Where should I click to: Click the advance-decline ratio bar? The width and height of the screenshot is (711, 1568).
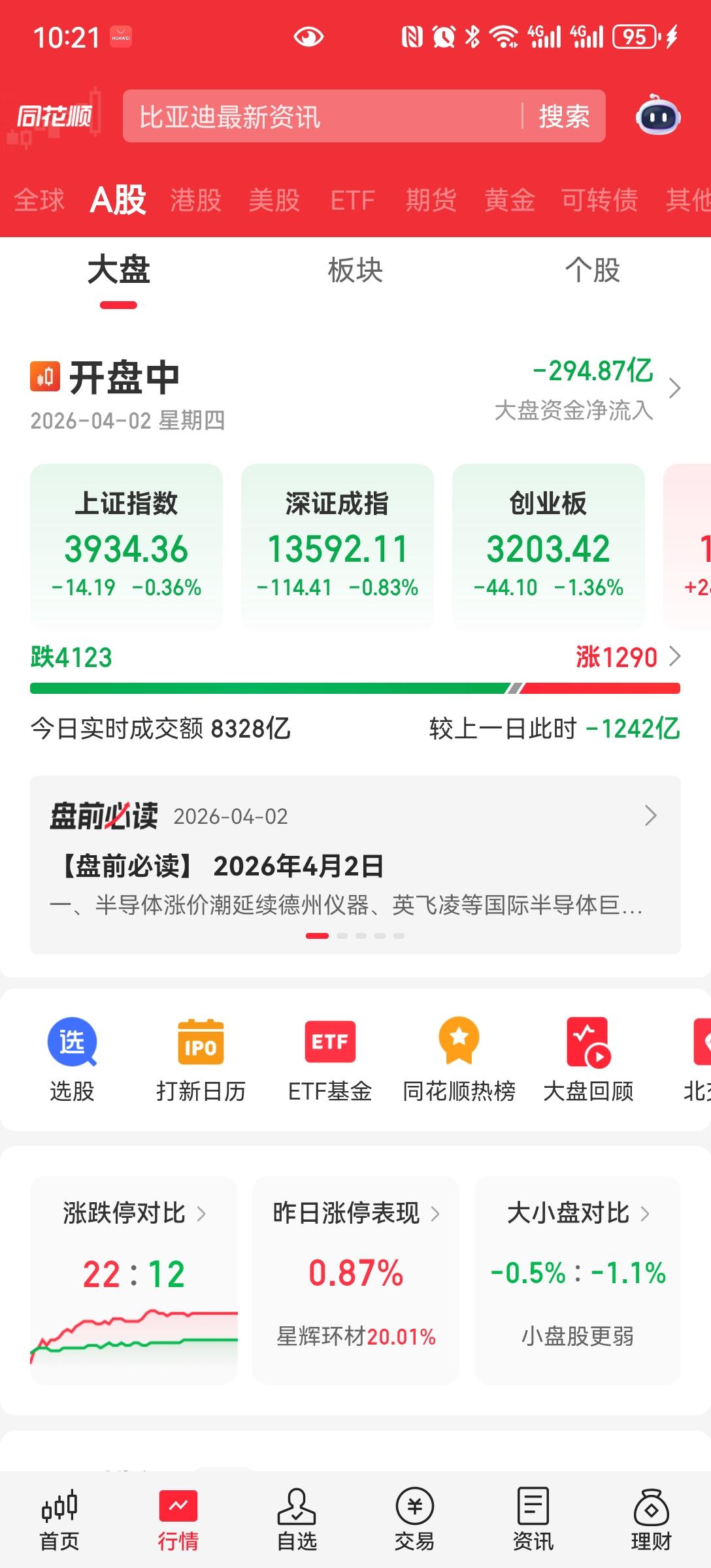click(355, 687)
